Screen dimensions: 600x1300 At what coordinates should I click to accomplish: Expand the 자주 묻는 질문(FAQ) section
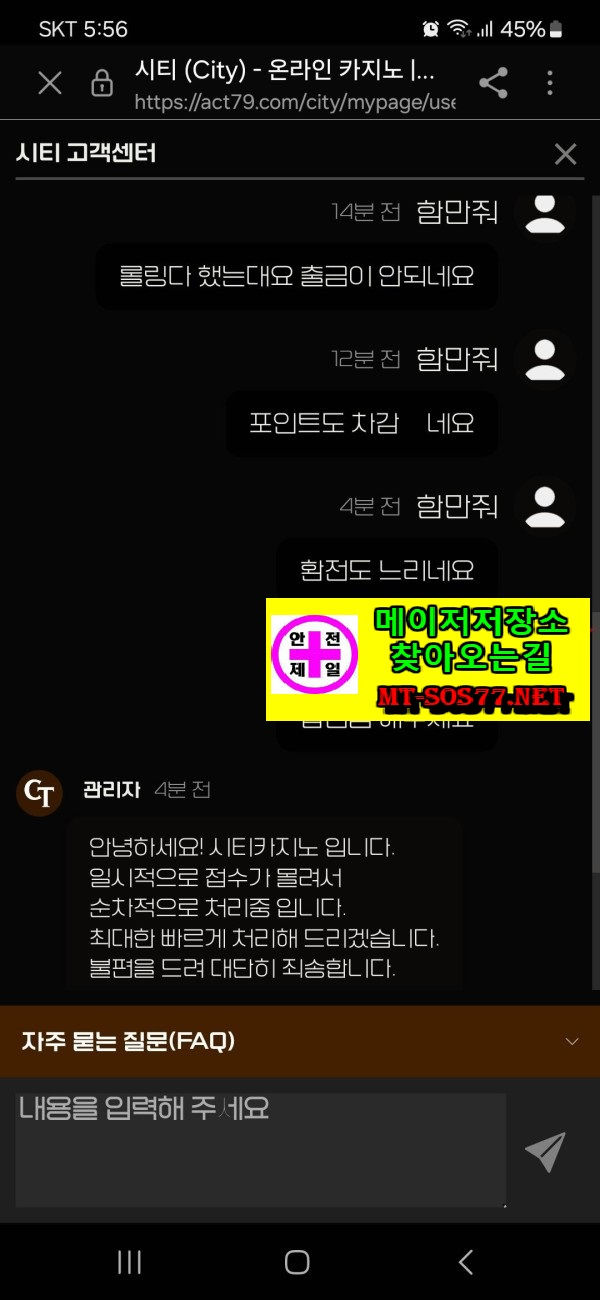tap(571, 1041)
